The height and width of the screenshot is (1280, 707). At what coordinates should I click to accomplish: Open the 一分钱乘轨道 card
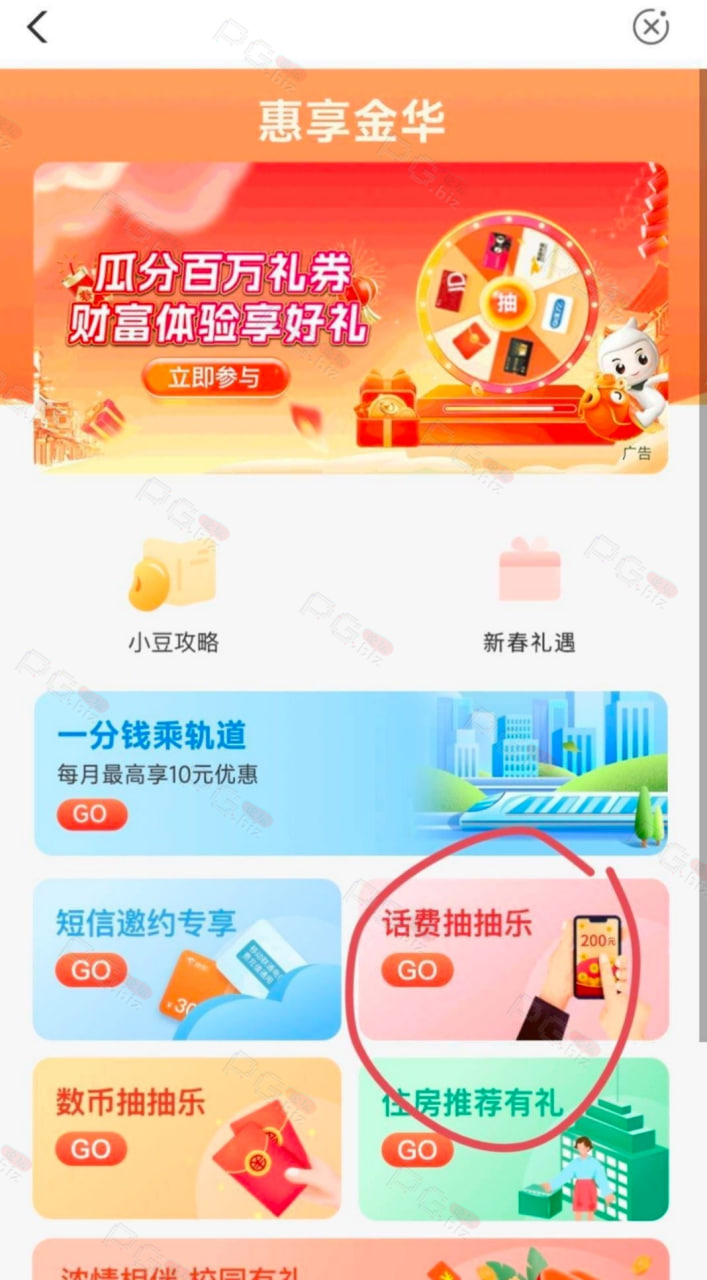(x=351, y=773)
